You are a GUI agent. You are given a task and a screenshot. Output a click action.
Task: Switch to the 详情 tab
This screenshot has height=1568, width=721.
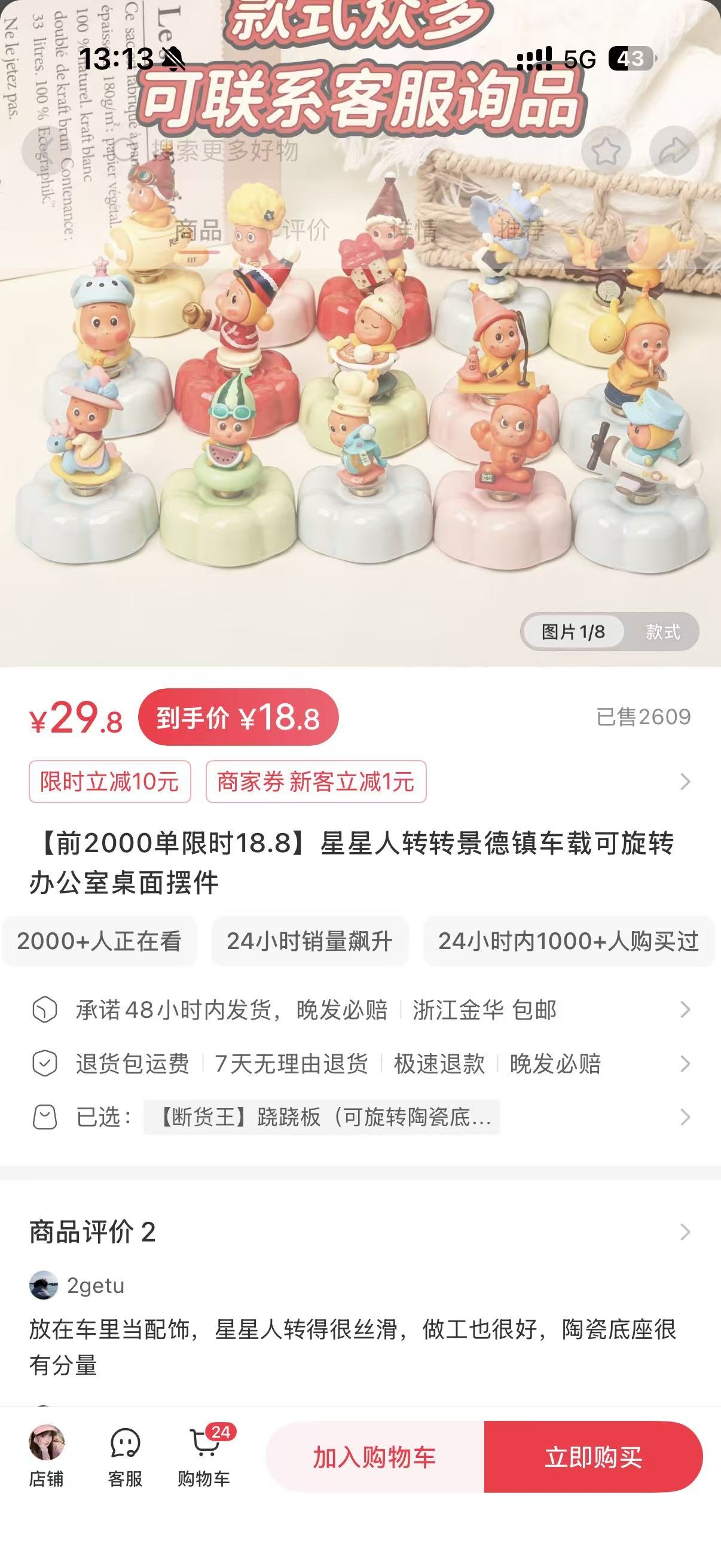pos(413,230)
